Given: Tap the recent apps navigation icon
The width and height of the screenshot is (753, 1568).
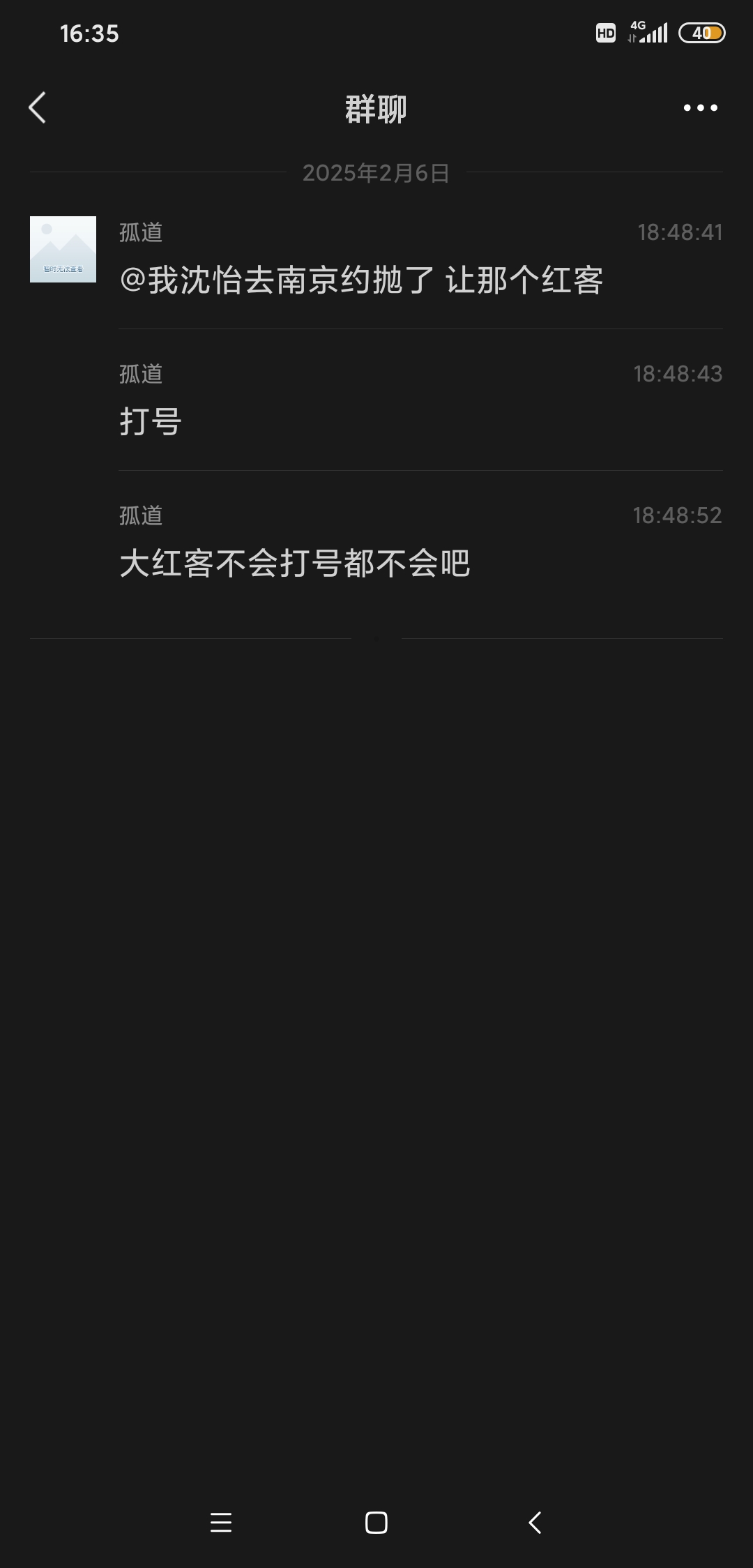Looking at the screenshot, I should tap(221, 1523).
